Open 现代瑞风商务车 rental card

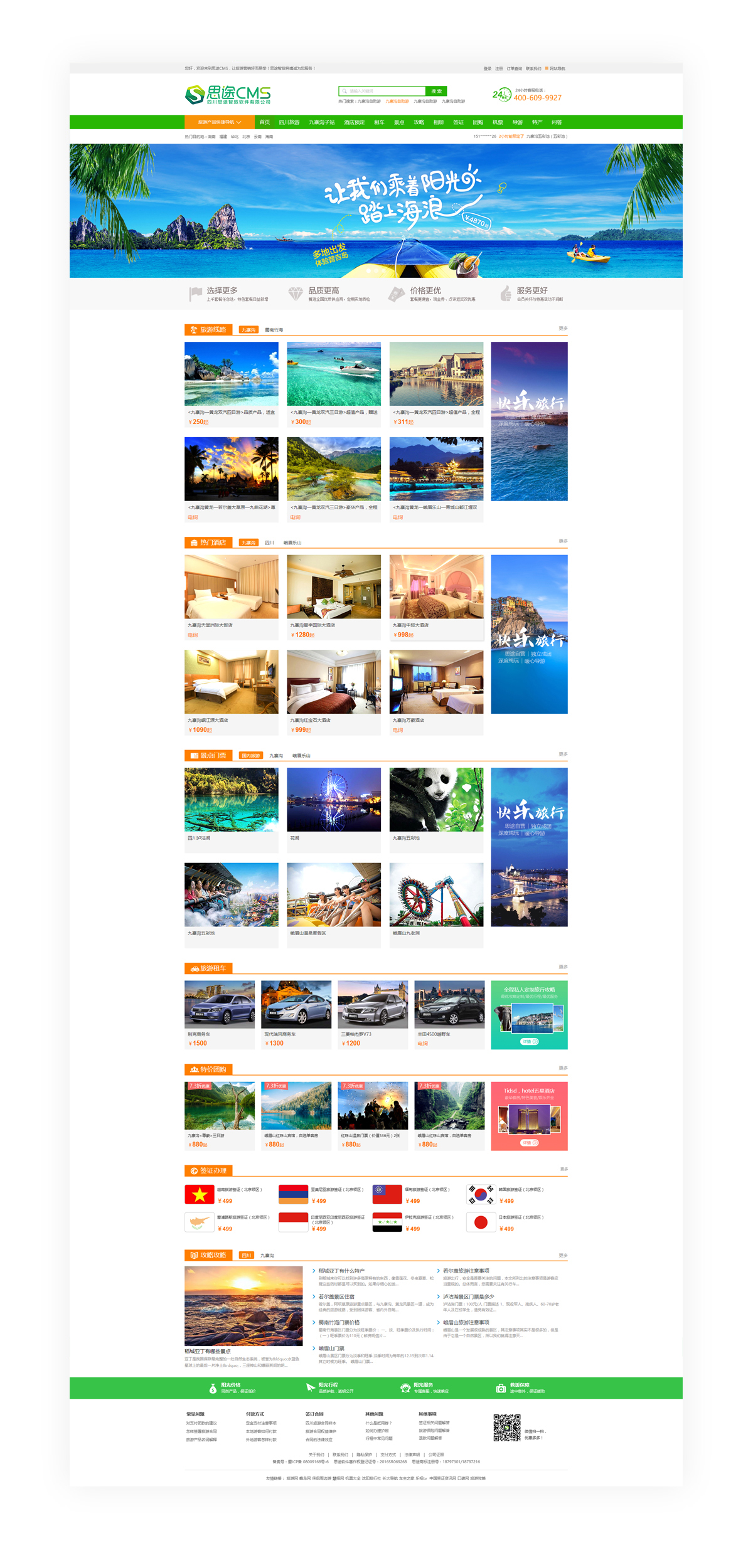tap(296, 1013)
